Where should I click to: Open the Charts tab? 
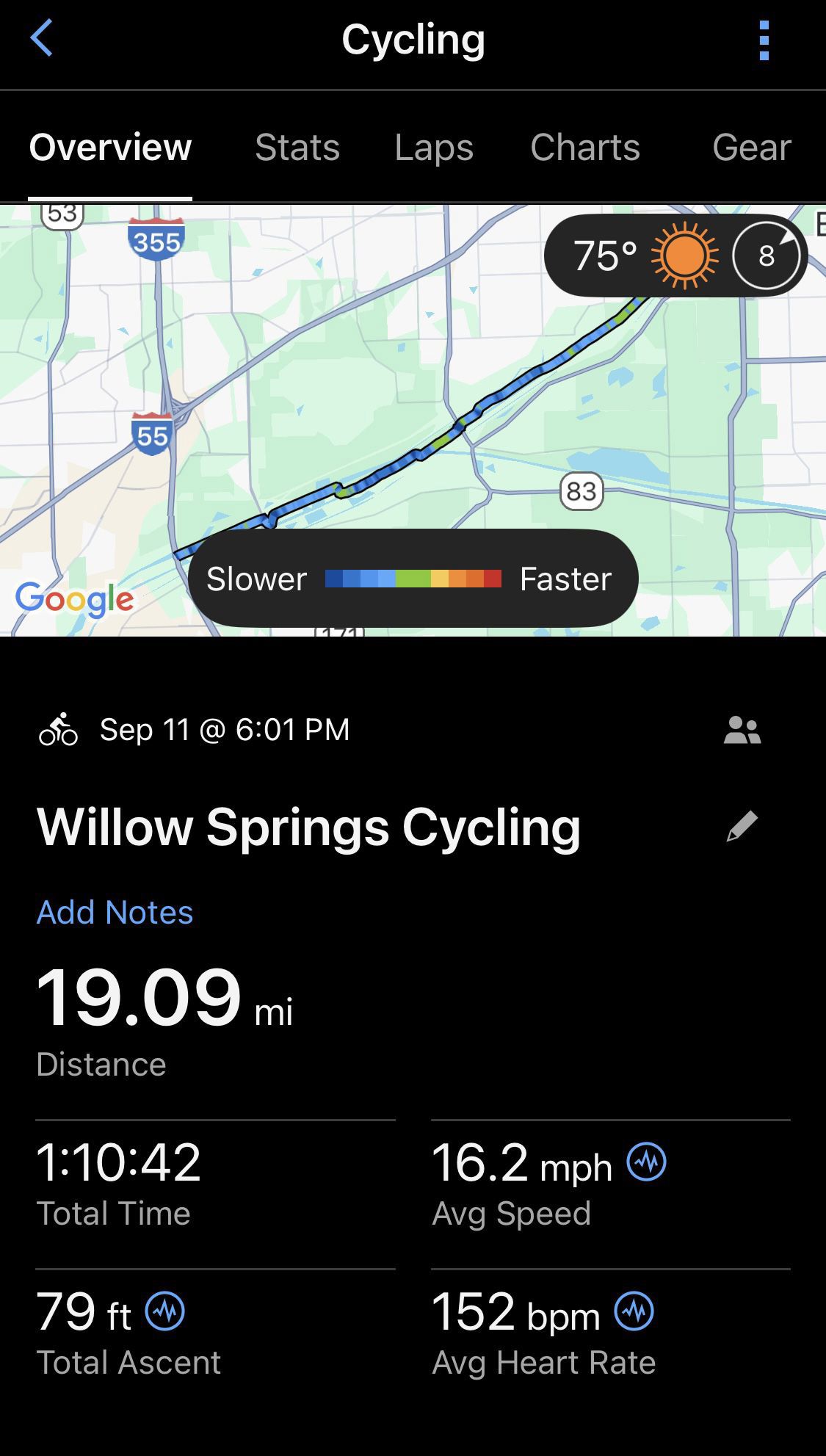(x=585, y=147)
